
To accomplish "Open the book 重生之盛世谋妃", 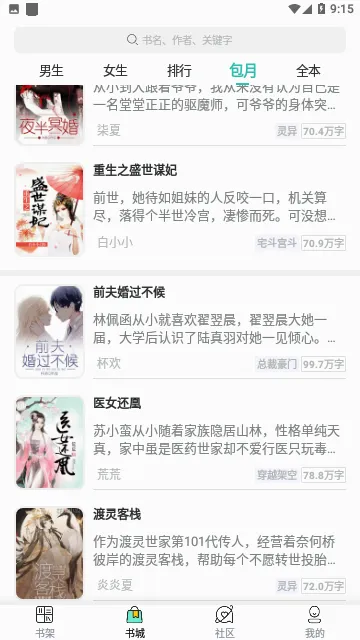I will 180,209.
